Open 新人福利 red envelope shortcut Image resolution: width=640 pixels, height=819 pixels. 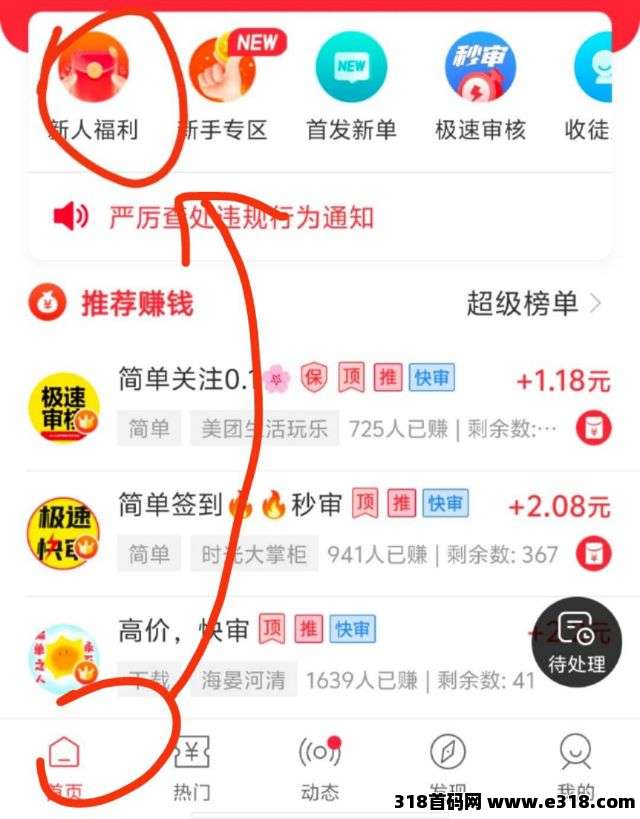(93, 85)
